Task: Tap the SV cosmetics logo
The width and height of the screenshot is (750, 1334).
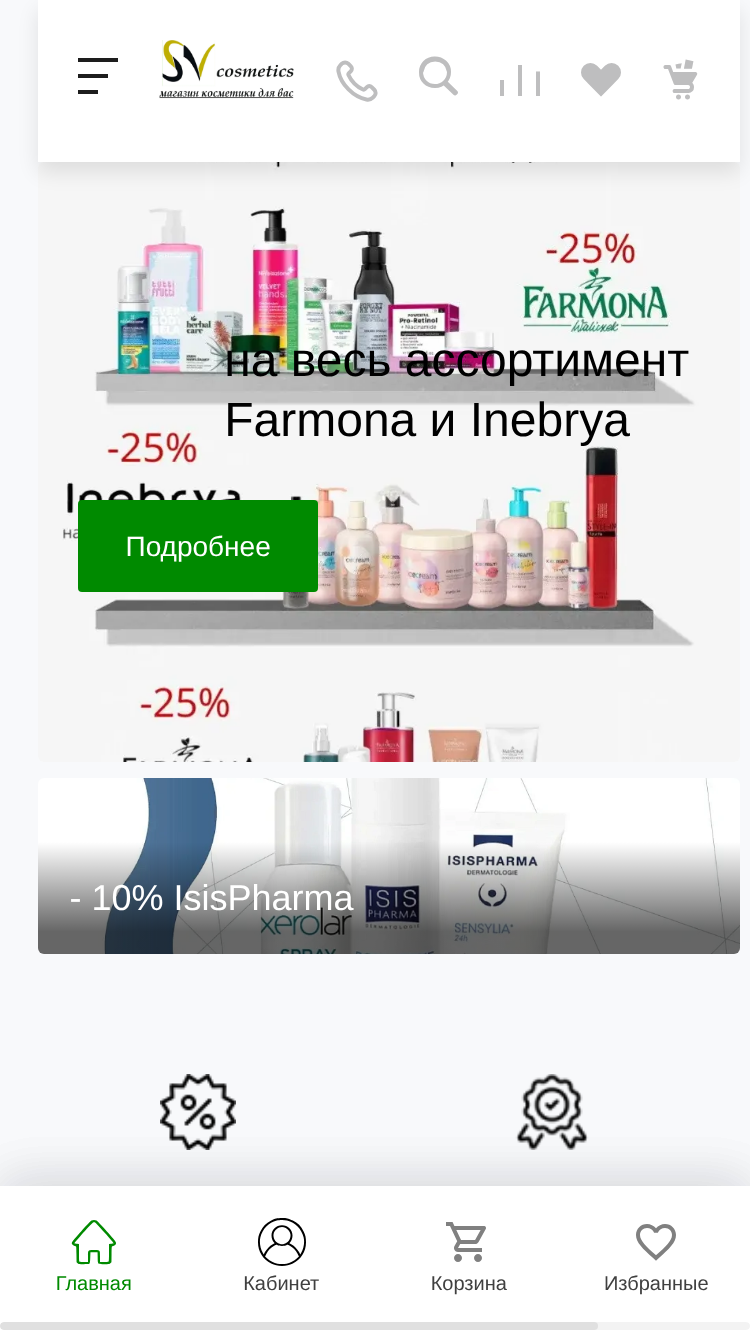Action: pos(227,70)
